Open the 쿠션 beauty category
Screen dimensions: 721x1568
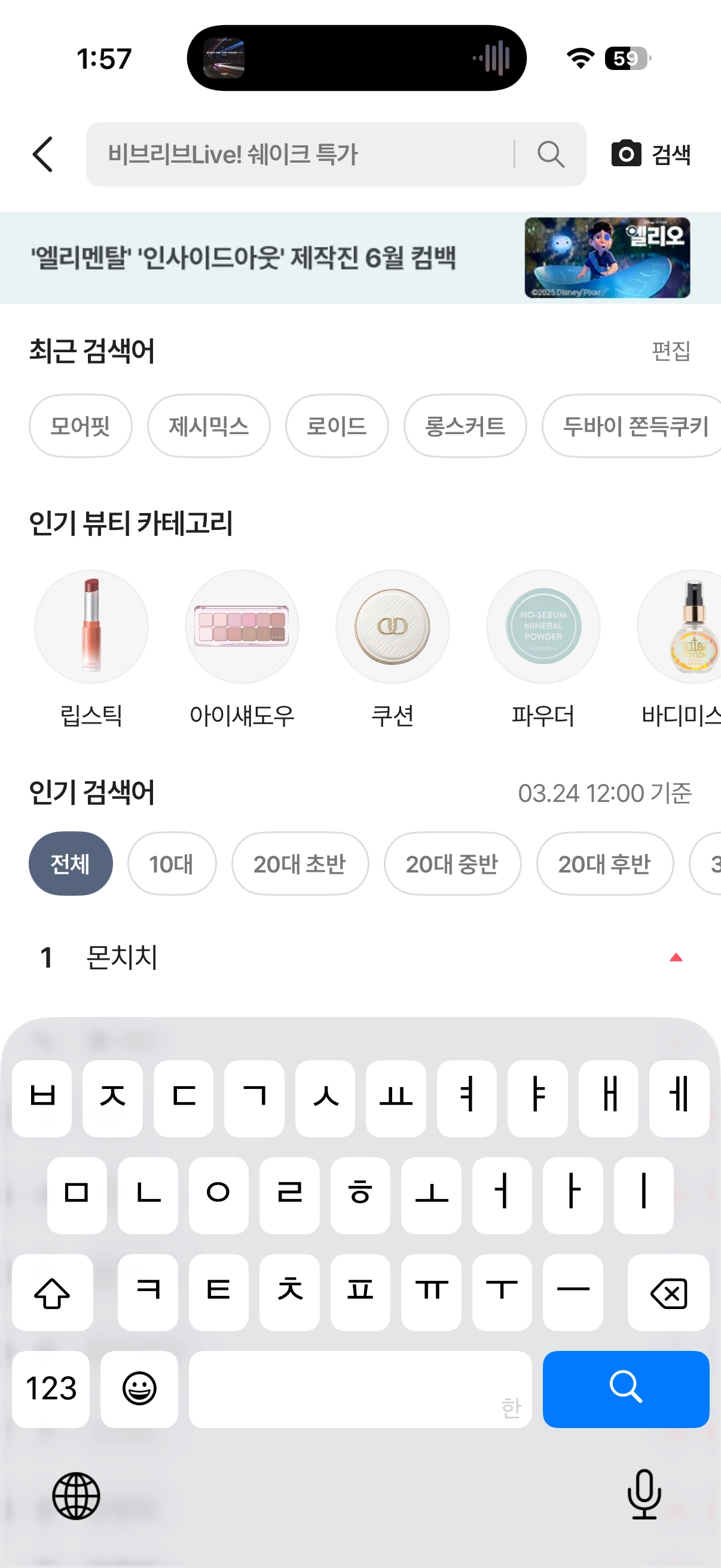tap(392, 627)
